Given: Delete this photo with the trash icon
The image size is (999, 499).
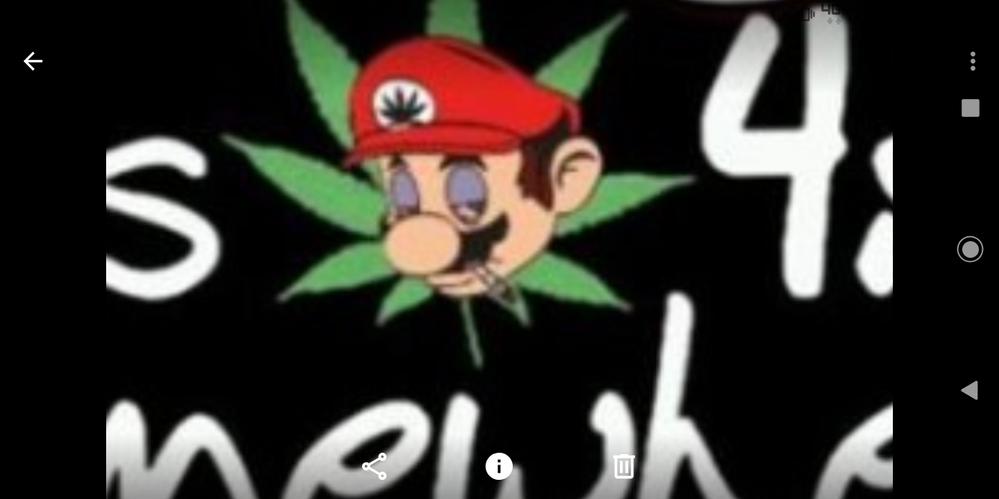Looking at the screenshot, I should pyautogui.click(x=624, y=466).
